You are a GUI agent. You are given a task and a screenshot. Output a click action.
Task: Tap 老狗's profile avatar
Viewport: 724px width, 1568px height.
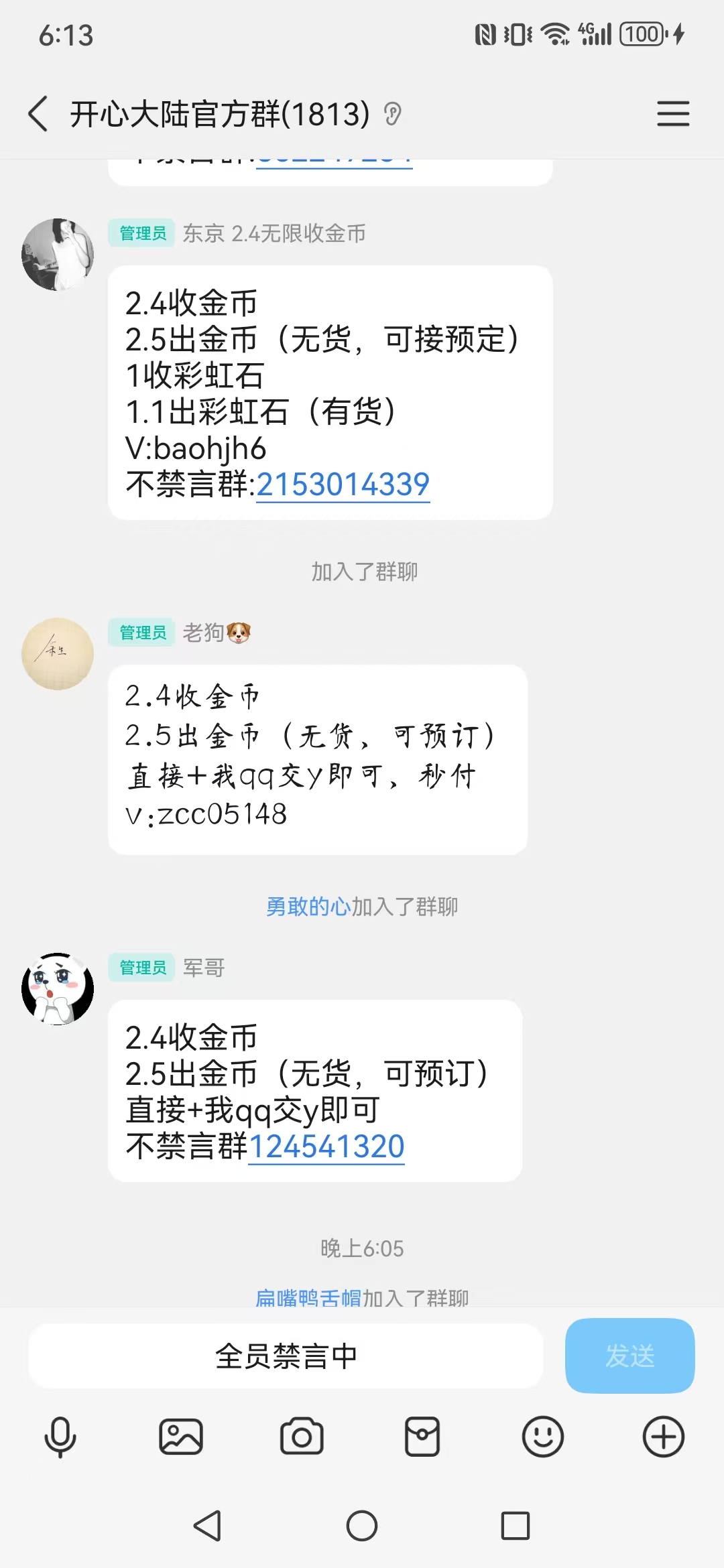[57, 651]
